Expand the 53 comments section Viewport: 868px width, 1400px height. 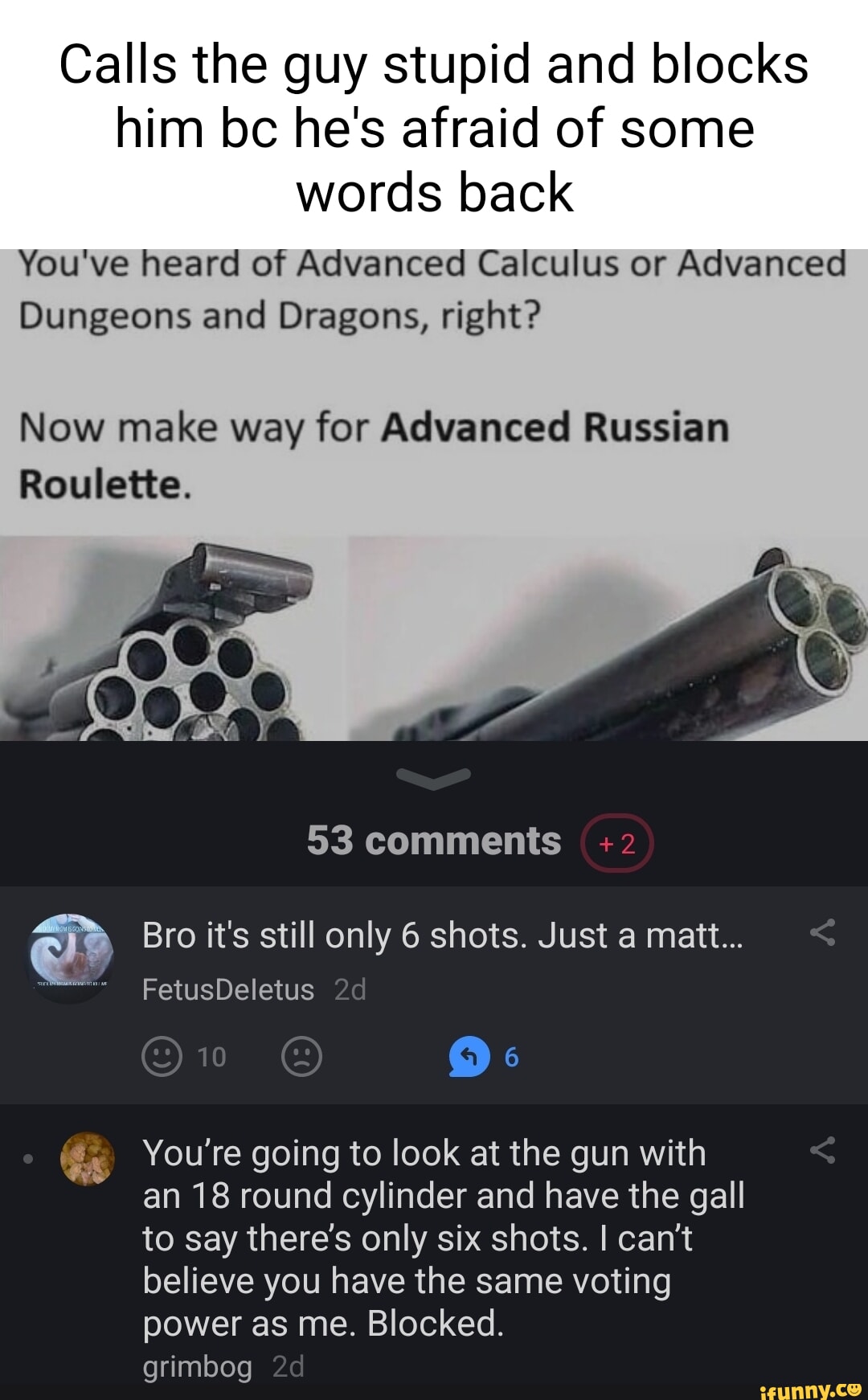pos(432,841)
